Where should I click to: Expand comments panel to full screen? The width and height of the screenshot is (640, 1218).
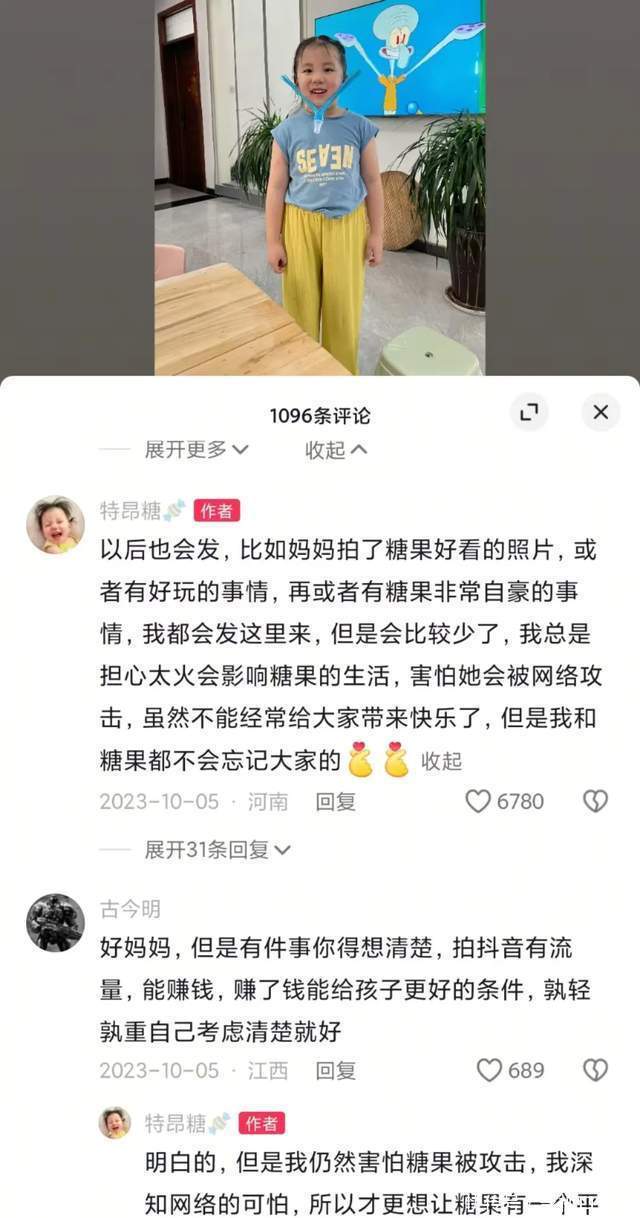[x=529, y=412]
